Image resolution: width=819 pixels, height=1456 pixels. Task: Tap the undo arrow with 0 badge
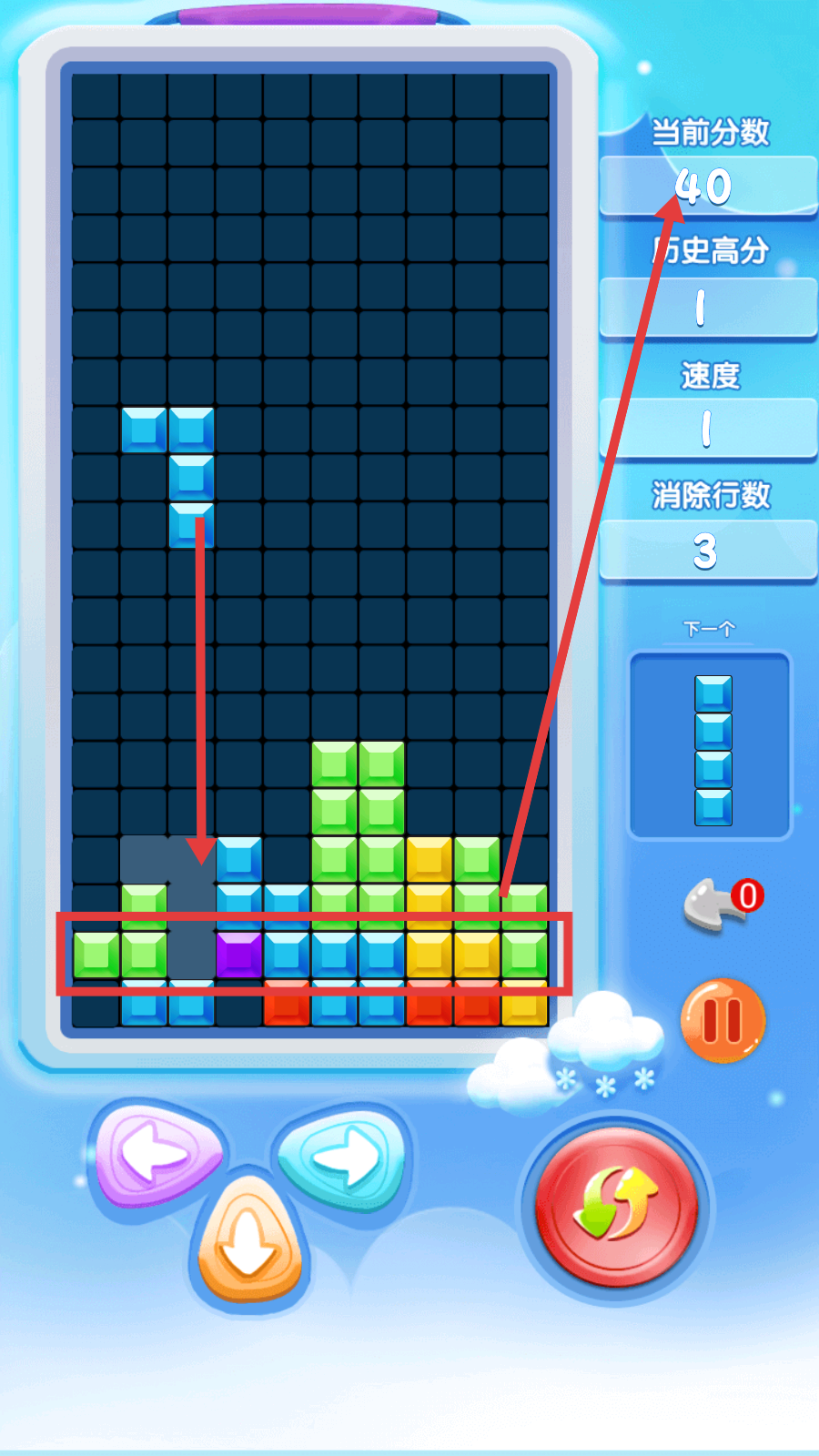tap(714, 905)
